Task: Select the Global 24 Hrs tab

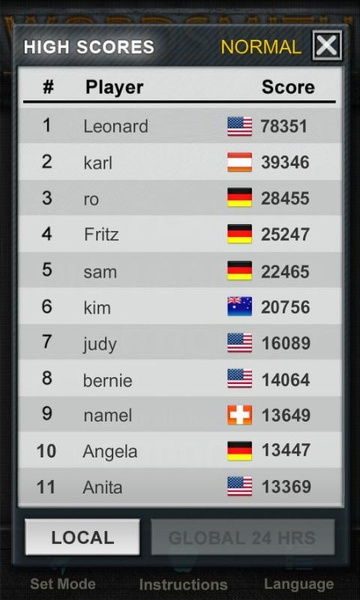Action: (x=243, y=537)
